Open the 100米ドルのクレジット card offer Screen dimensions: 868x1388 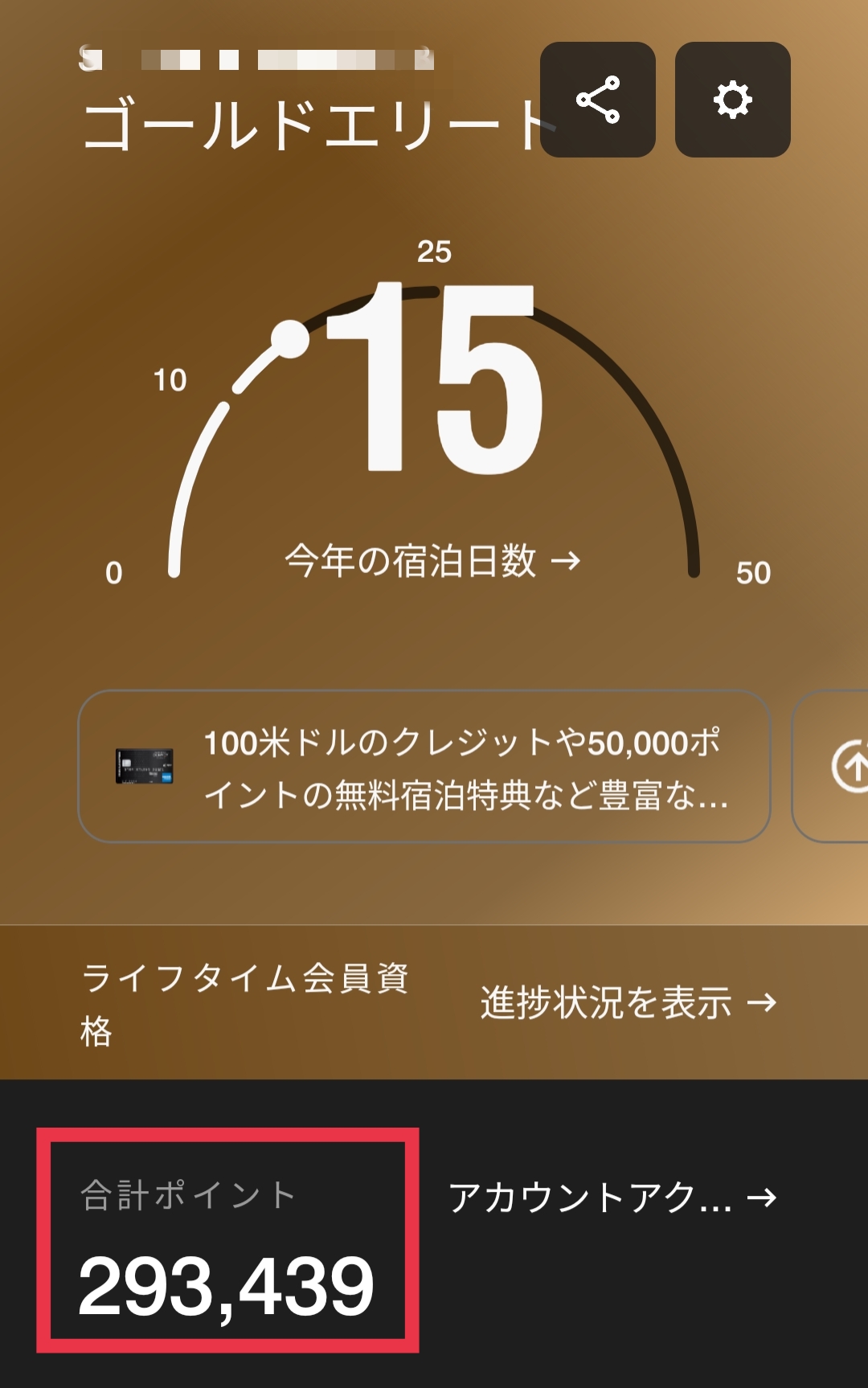(x=424, y=767)
